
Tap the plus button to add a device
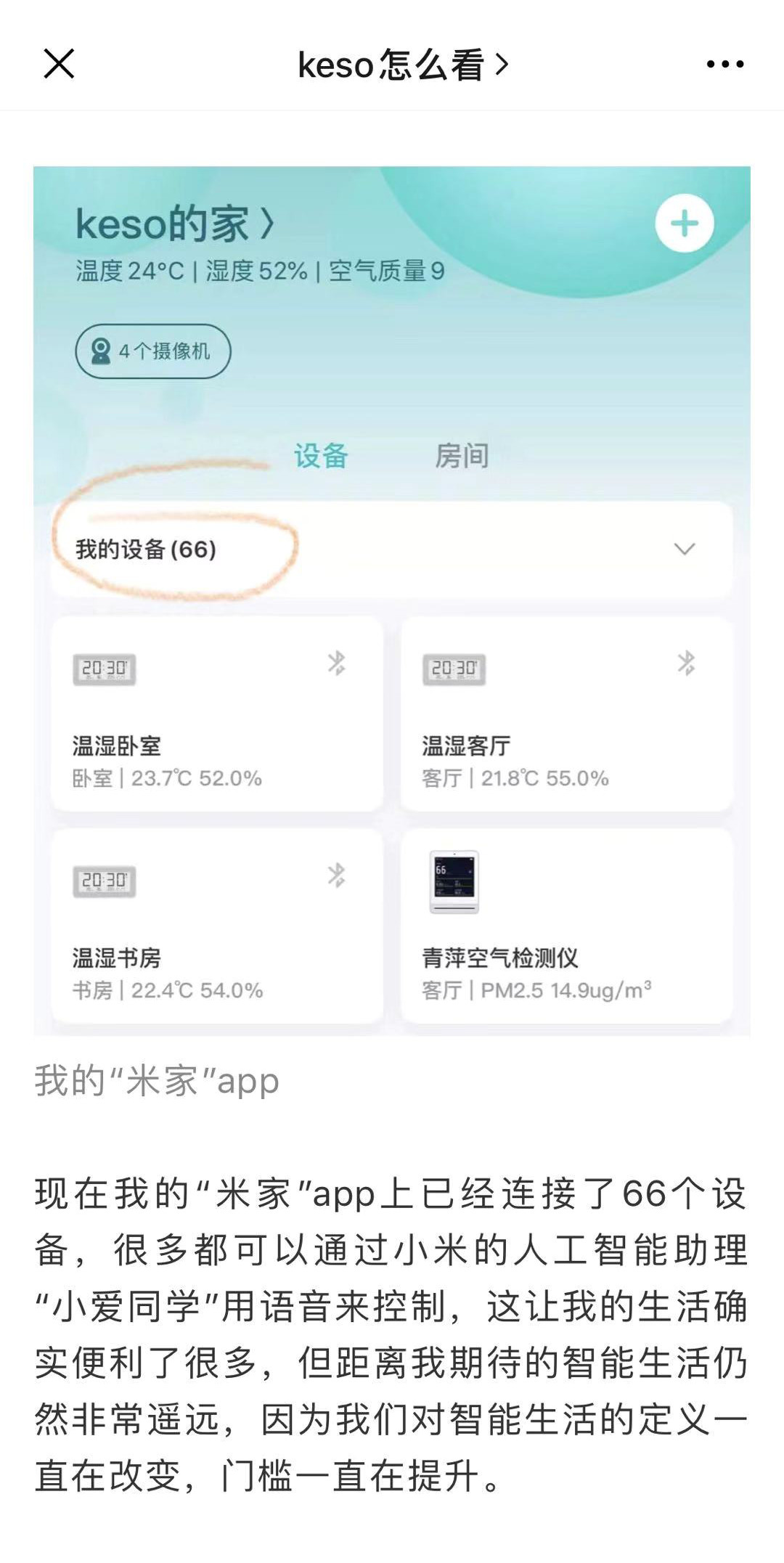[683, 224]
